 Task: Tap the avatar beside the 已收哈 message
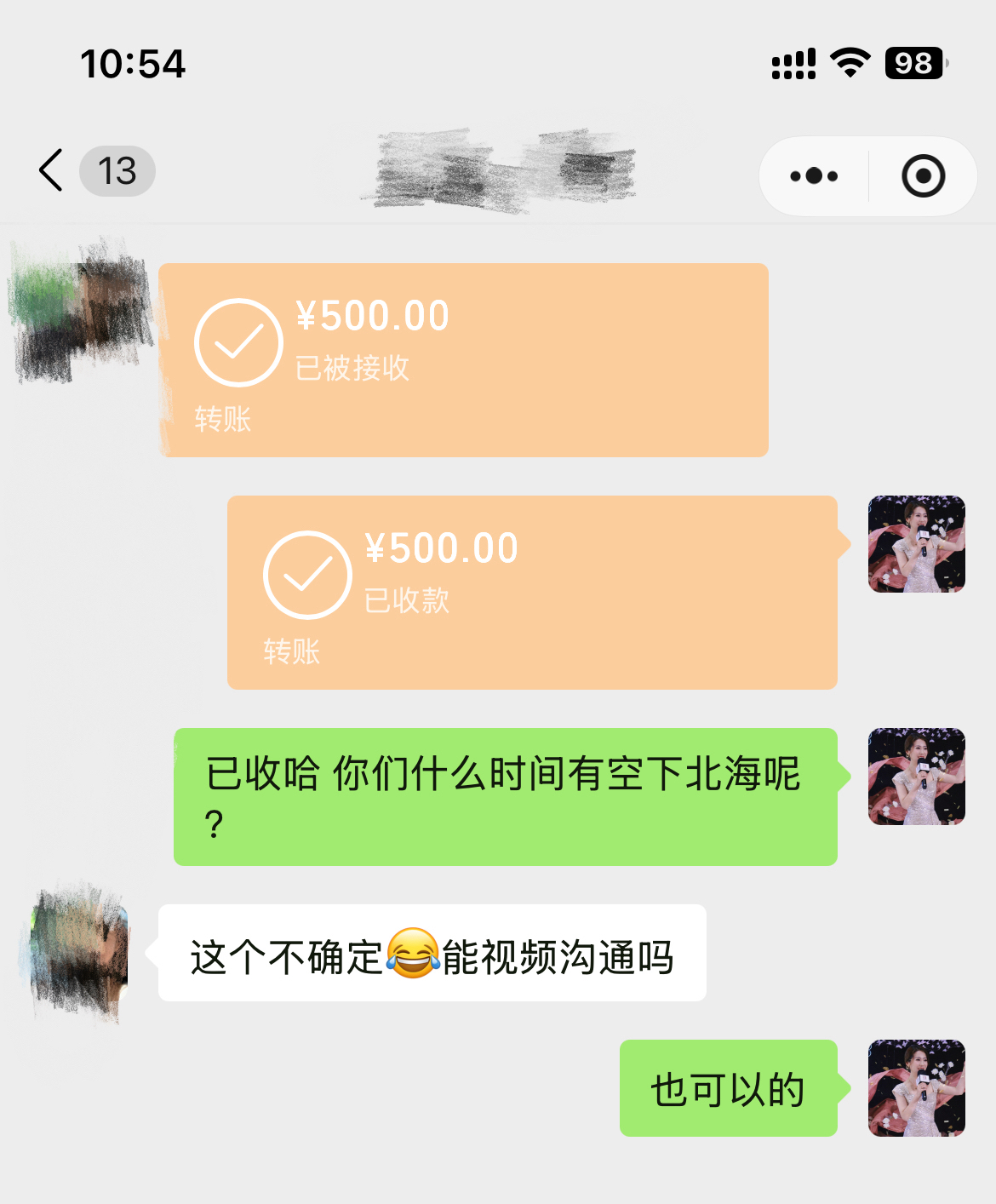tap(916, 776)
